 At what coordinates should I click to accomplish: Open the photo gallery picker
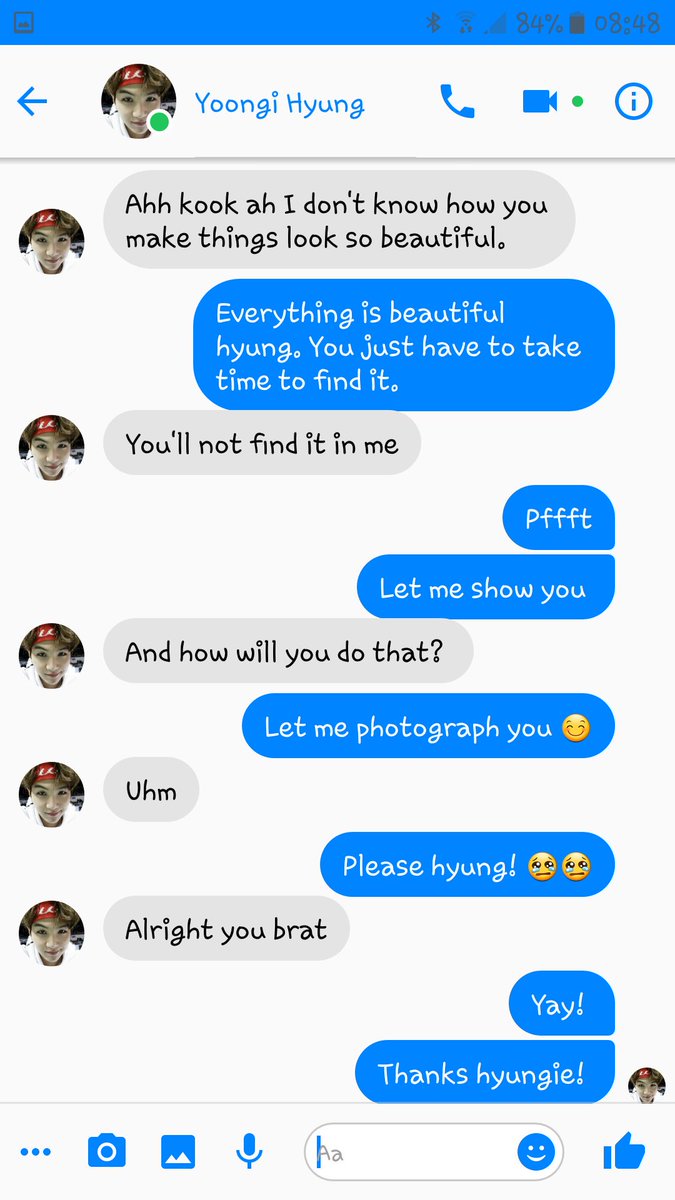(178, 1153)
